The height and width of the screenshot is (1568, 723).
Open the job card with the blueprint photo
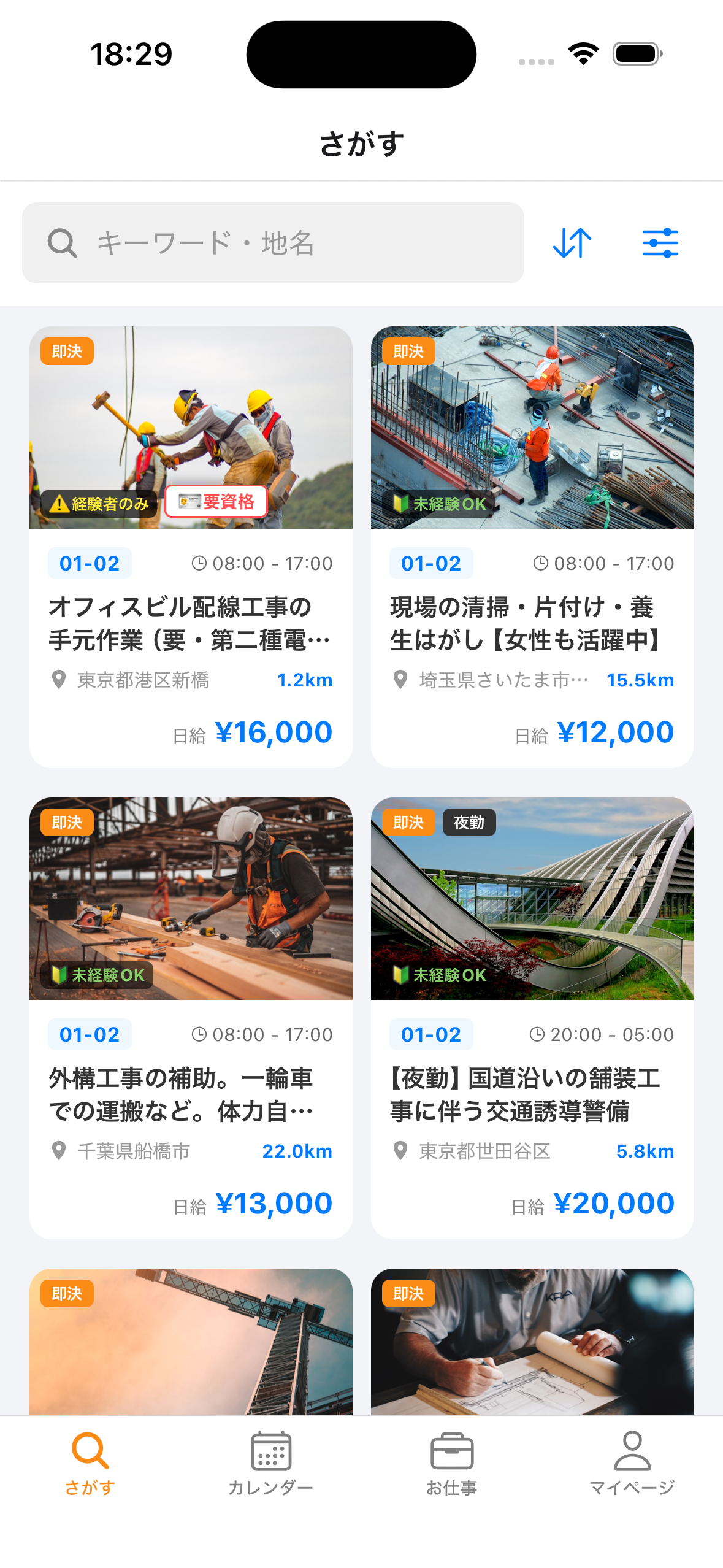click(532, 1342)
